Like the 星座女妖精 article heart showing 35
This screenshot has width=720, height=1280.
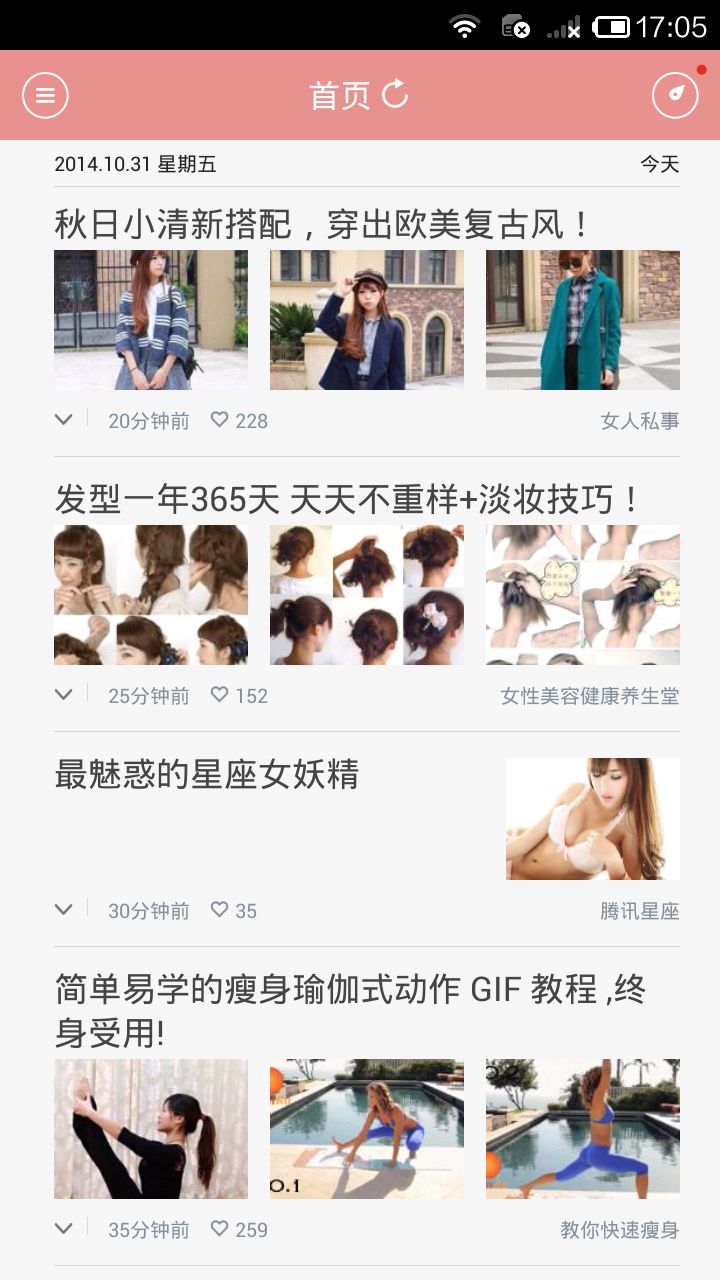coord(219,910)
